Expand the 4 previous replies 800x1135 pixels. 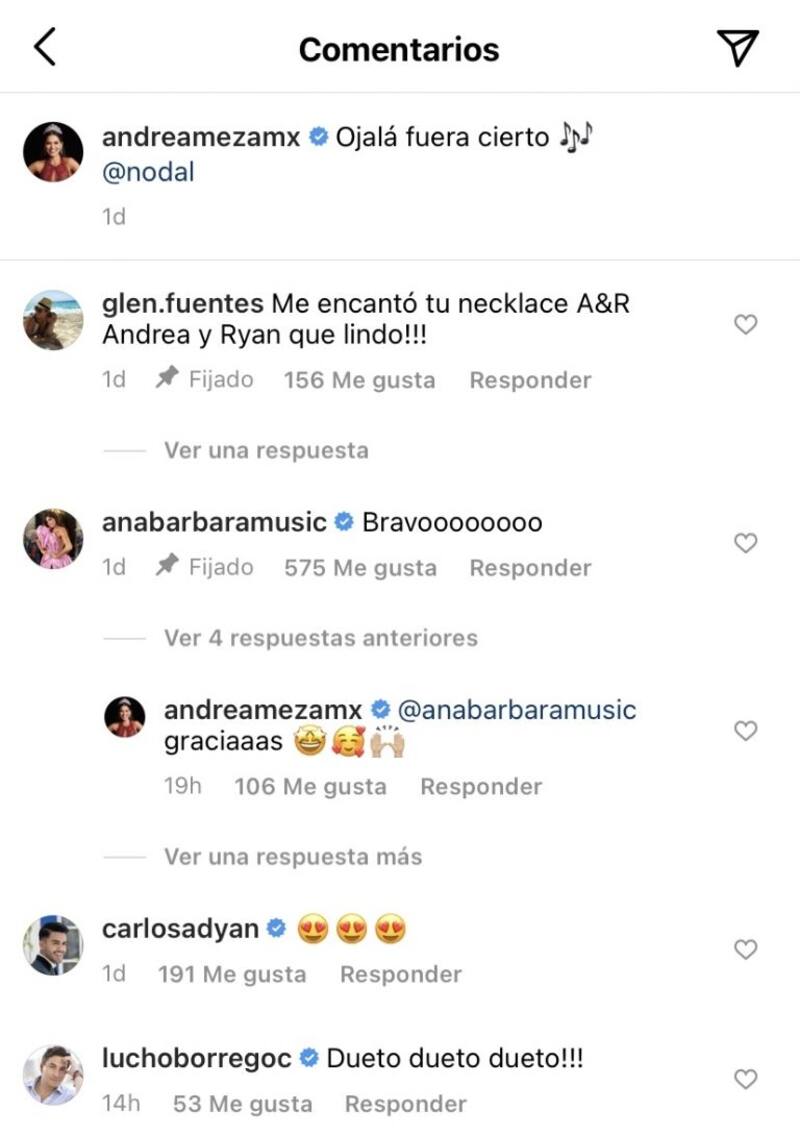[x=320, y=638]
